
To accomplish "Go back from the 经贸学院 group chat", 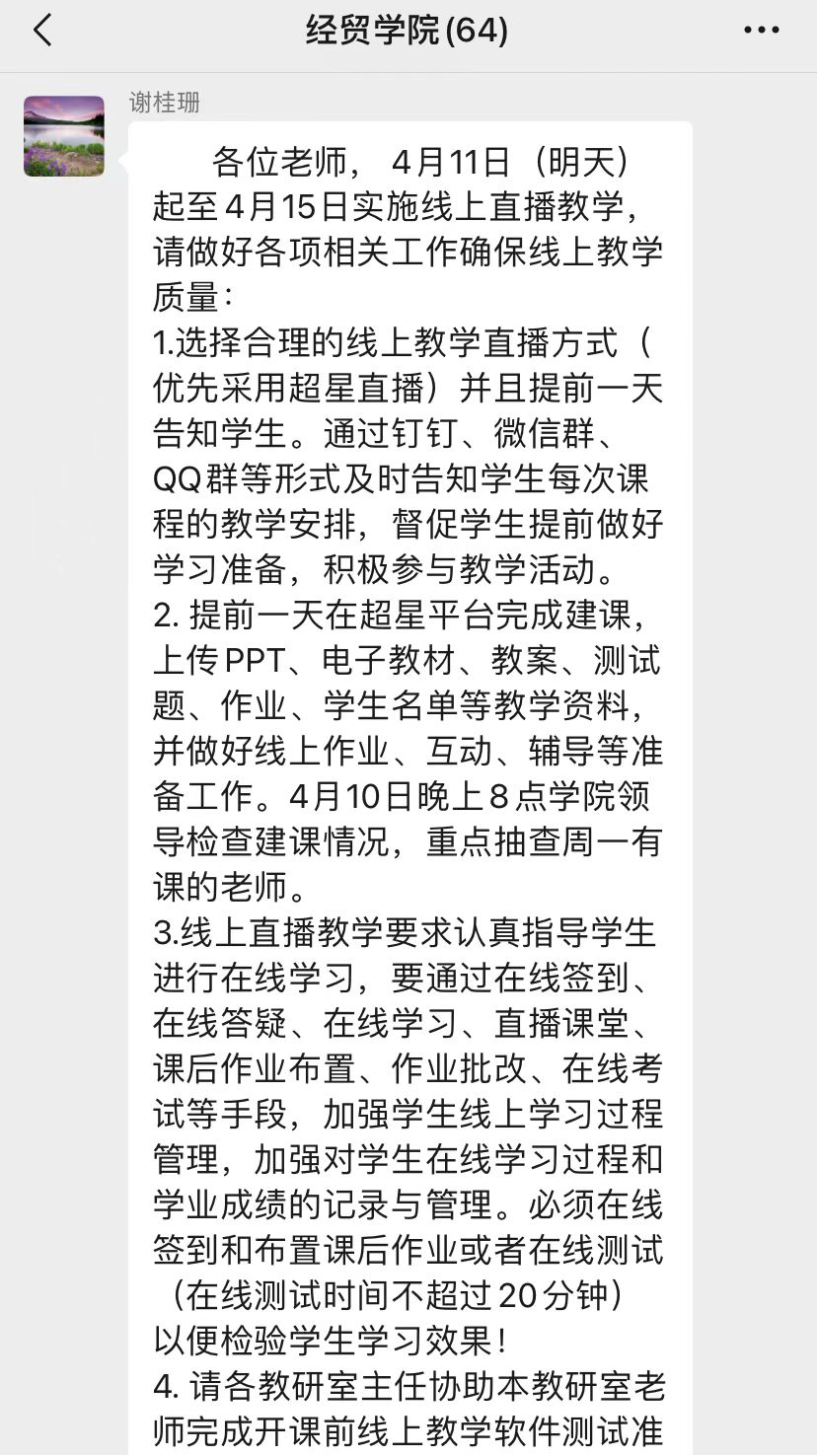I will 41,32.
